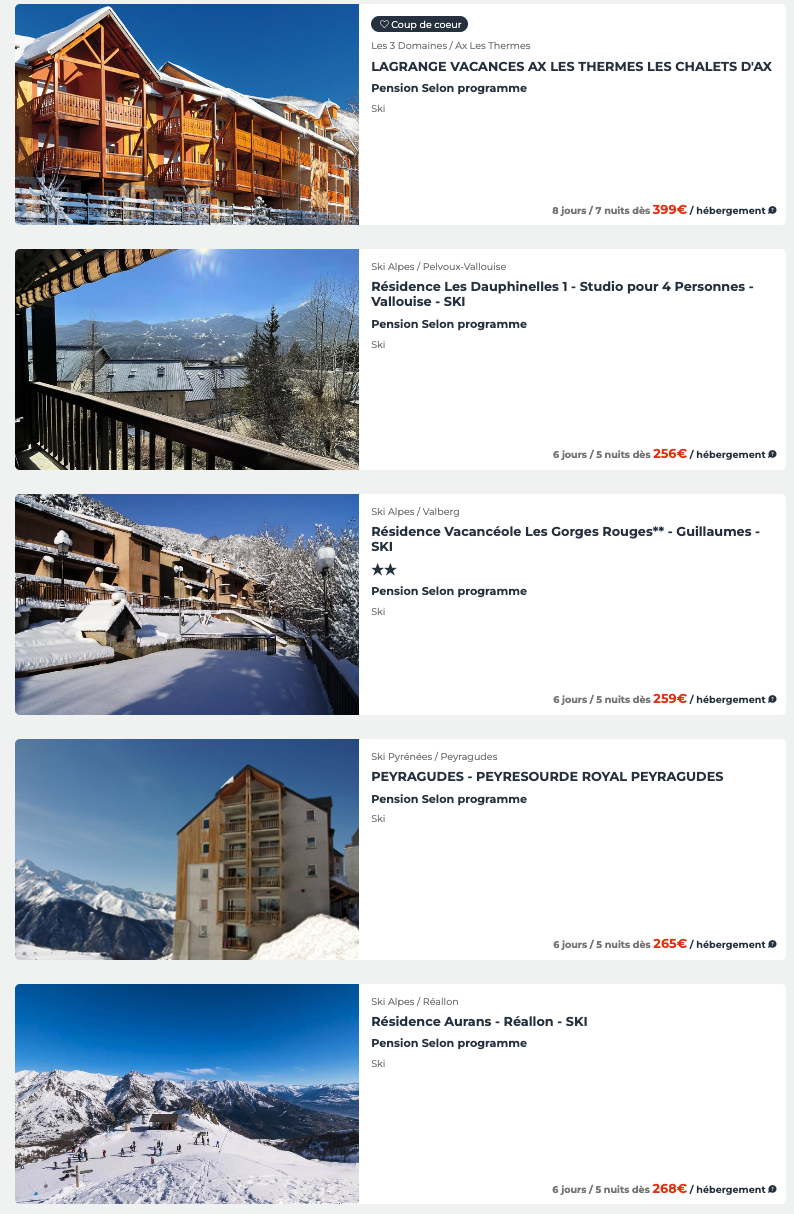
Task: Show price info icon beside 259€ hébergement
Action: (772, 700)
